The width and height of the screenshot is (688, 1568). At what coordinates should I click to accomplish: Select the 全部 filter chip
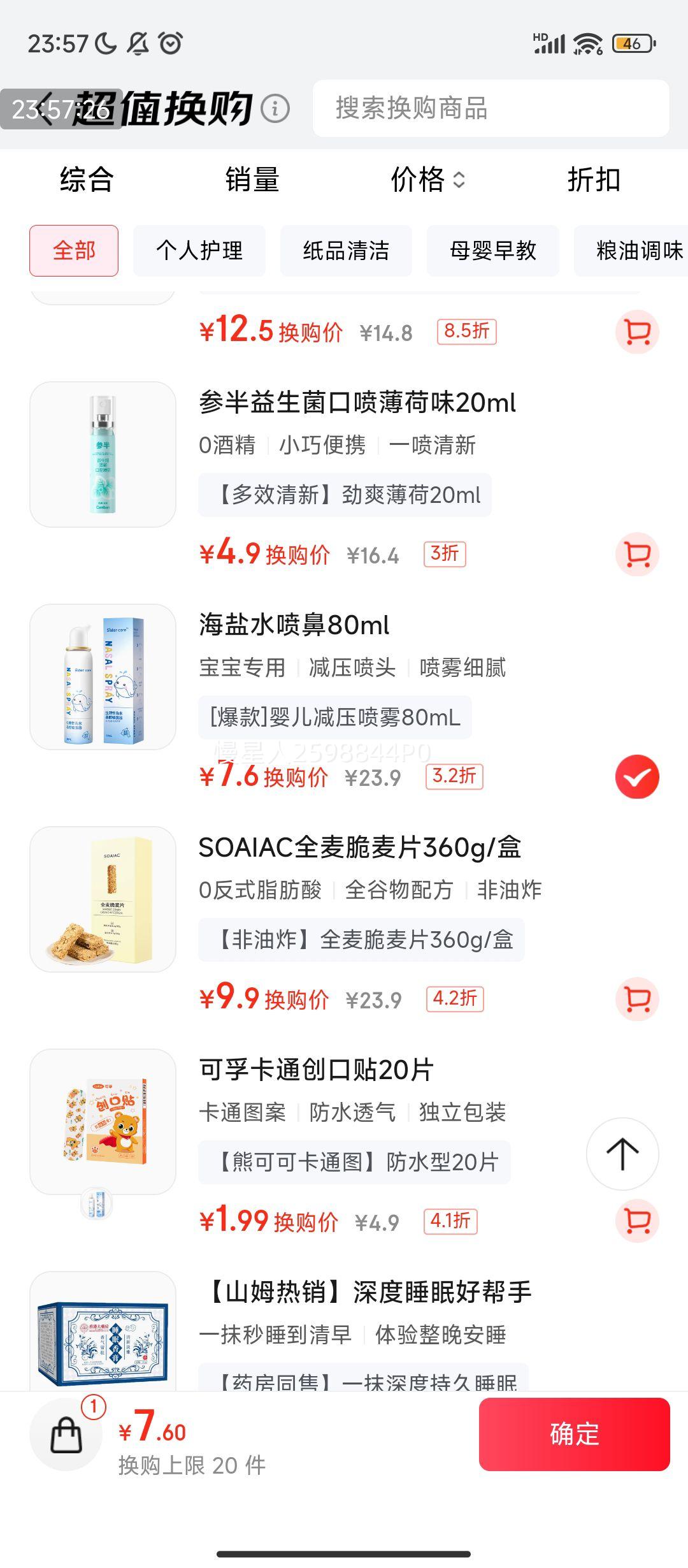(74, 251)
